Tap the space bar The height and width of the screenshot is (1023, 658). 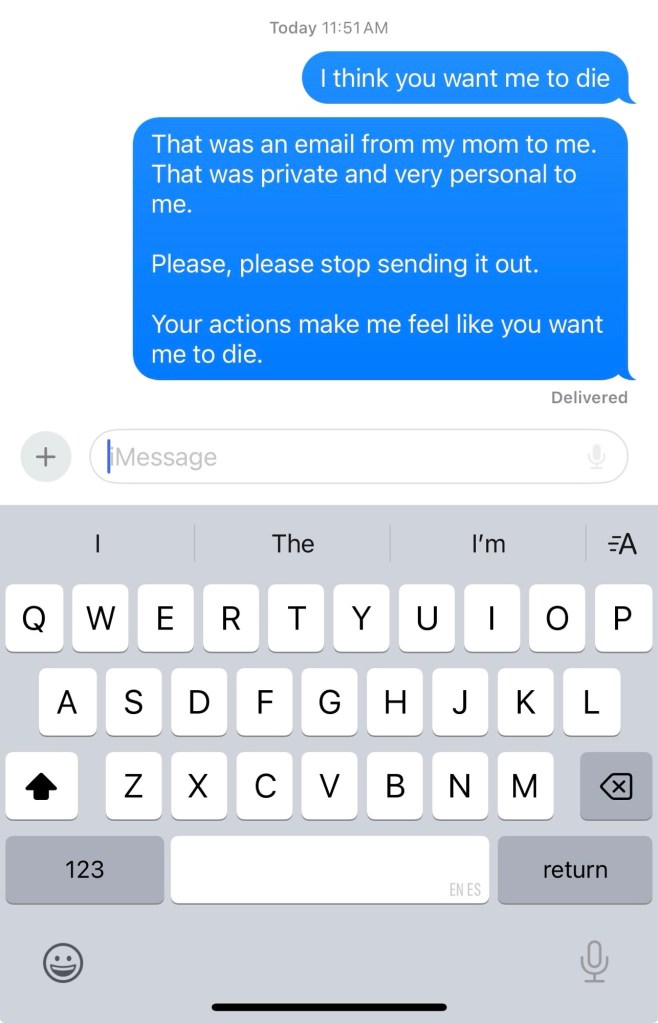(x=329, y=869)
